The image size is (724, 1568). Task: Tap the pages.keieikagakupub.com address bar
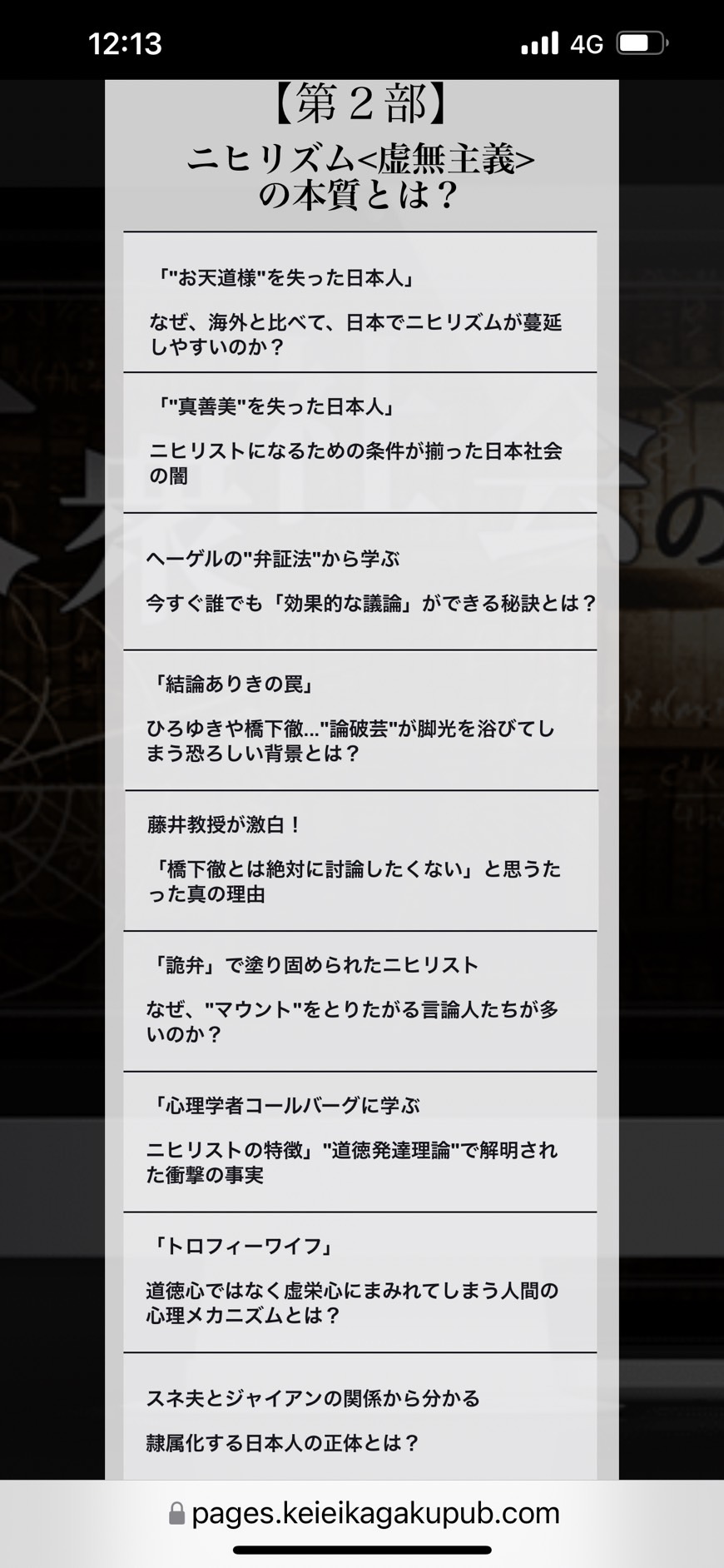pos(364,1512)
